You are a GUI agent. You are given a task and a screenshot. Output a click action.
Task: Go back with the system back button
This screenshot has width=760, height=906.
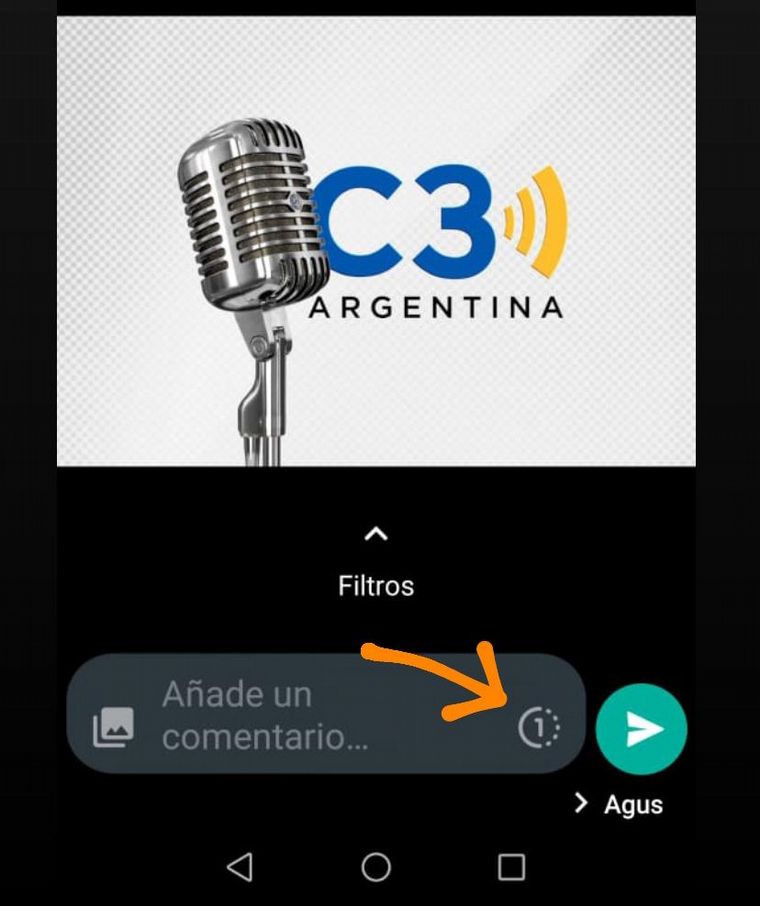pos(240,867)
